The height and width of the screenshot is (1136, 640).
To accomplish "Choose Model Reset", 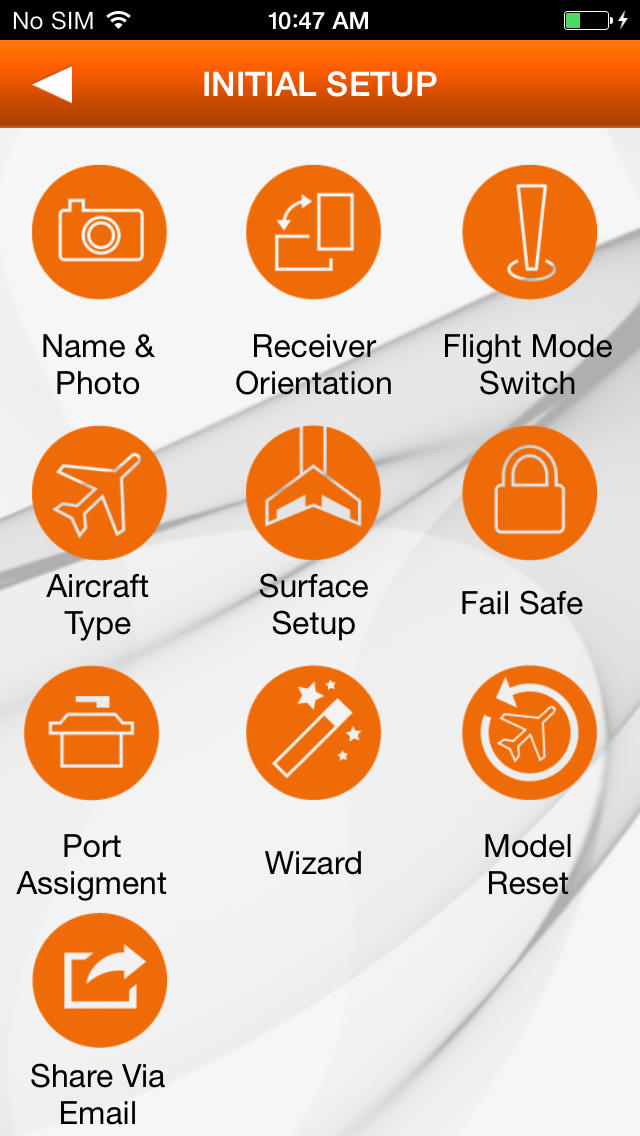I will 529,732.
